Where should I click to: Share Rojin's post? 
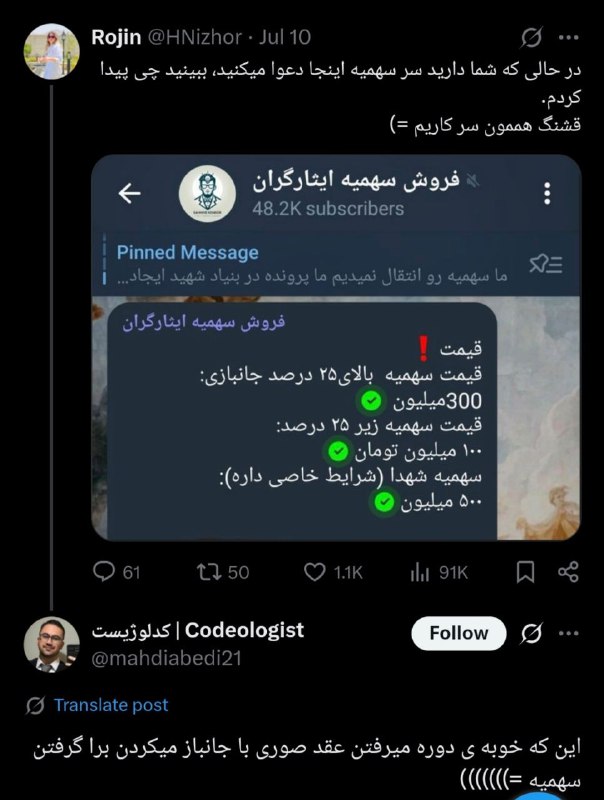pyautogui.click(x=568, y=572)
